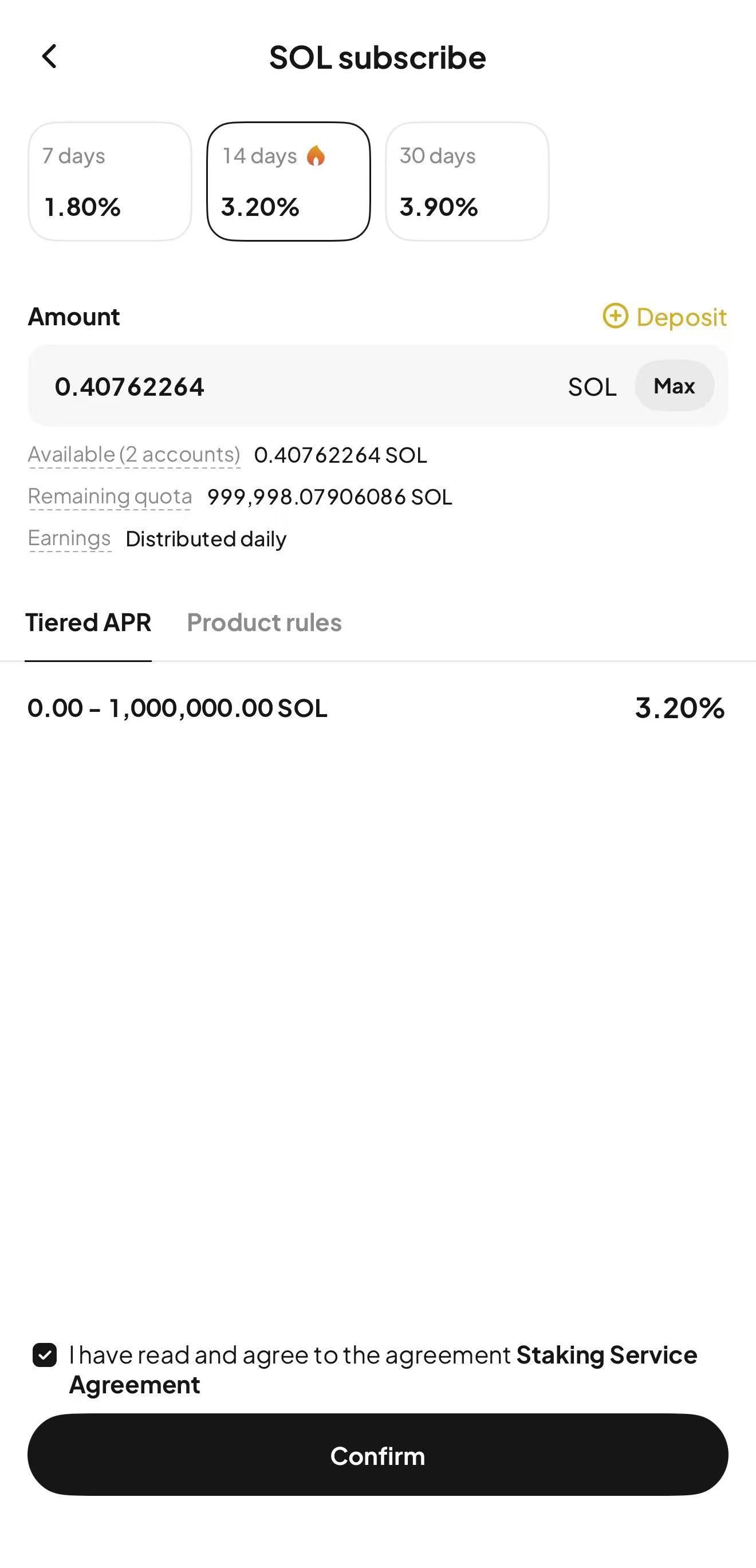This screenshot has height=1568, width=756.
Task: Confirm the SOL subscription
Action: coord(377,1455)
